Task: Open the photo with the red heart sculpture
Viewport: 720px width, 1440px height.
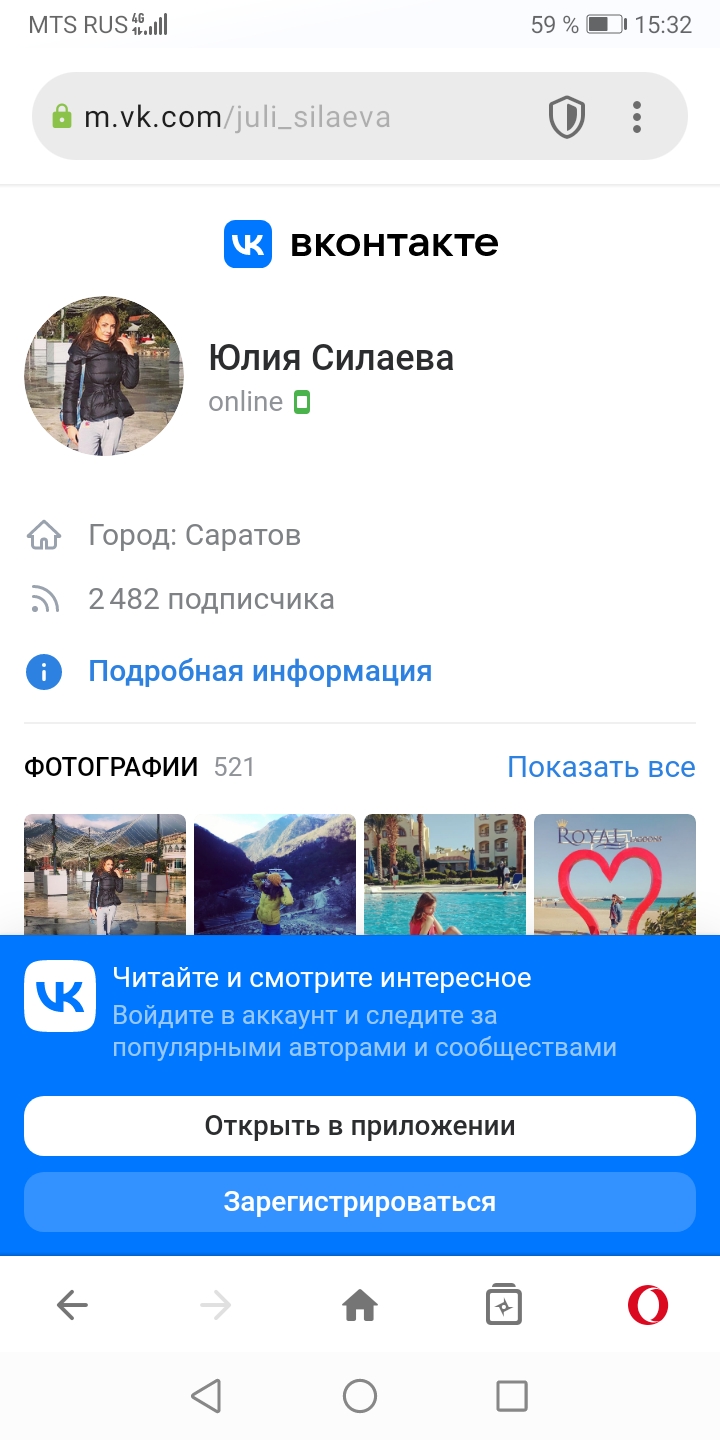Action: [x=615, y=874]
